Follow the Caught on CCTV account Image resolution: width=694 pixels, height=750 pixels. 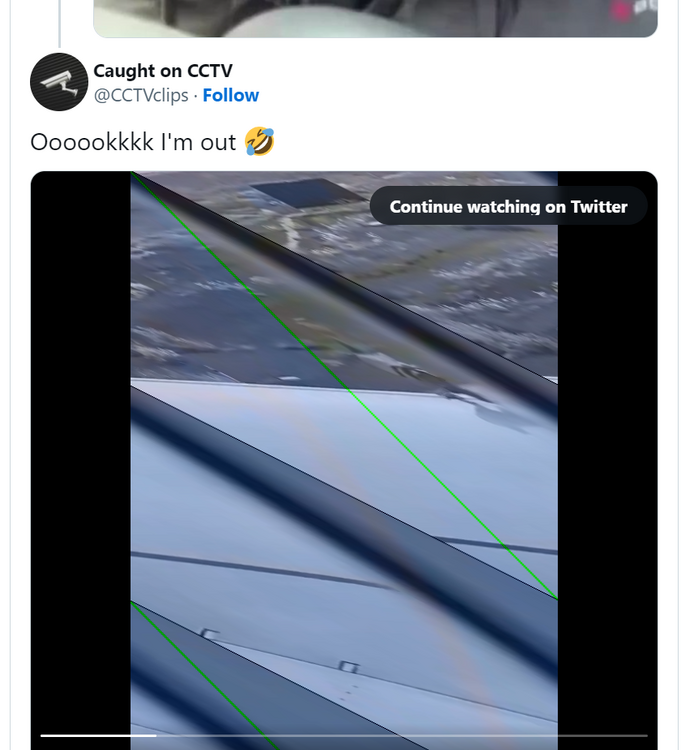pyautogui.click(x=230, y=95)
